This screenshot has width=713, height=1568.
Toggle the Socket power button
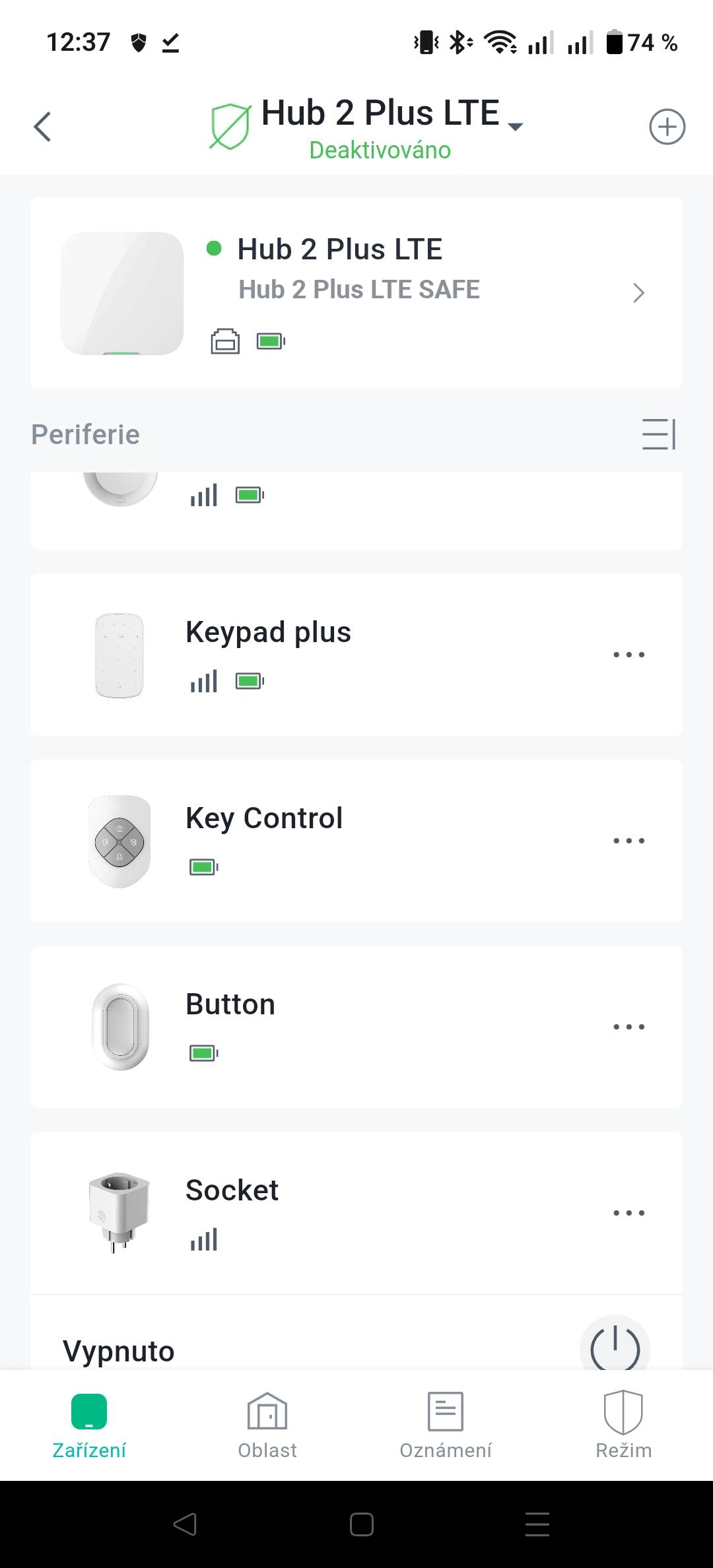point(615,1348)
